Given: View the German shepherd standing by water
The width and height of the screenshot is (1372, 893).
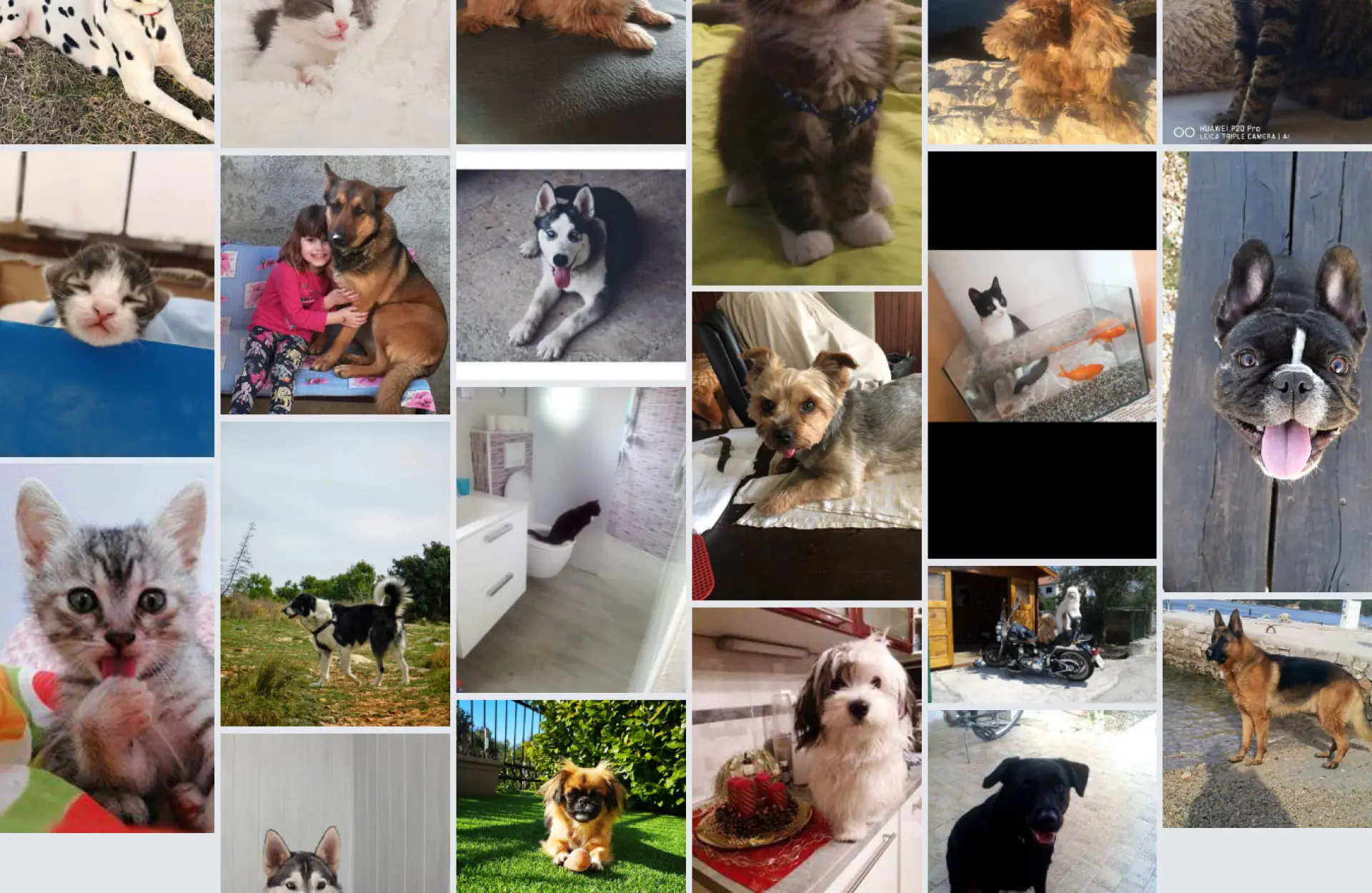Looking at the screenshot, I should point(1267,714).
